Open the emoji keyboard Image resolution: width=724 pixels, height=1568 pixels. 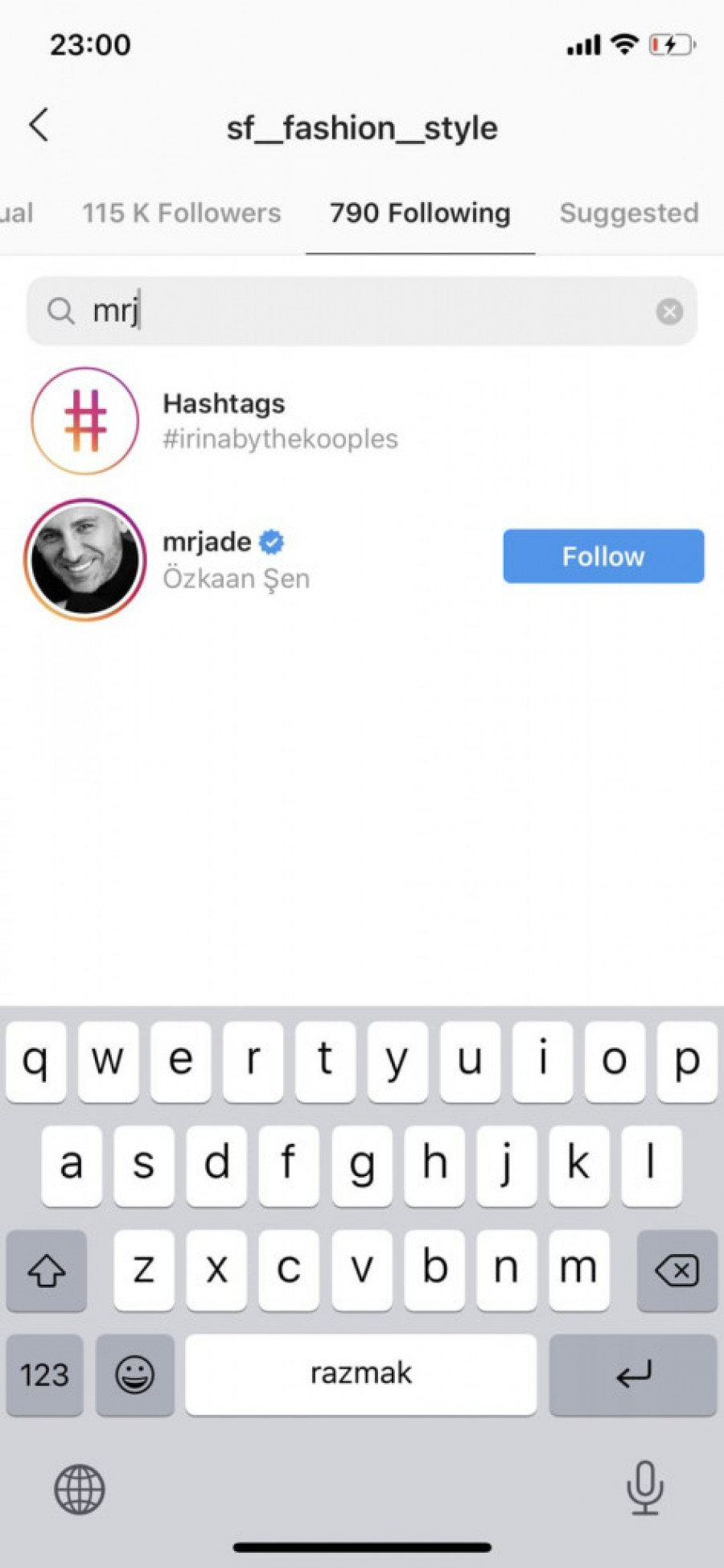134,1375
